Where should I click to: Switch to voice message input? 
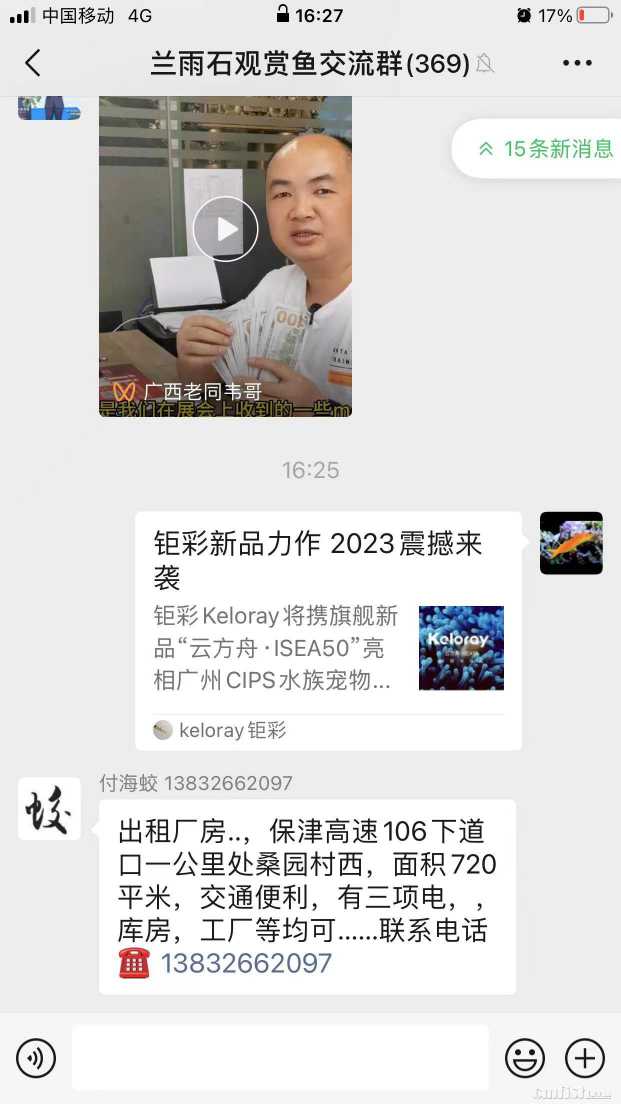point(36,1057)
